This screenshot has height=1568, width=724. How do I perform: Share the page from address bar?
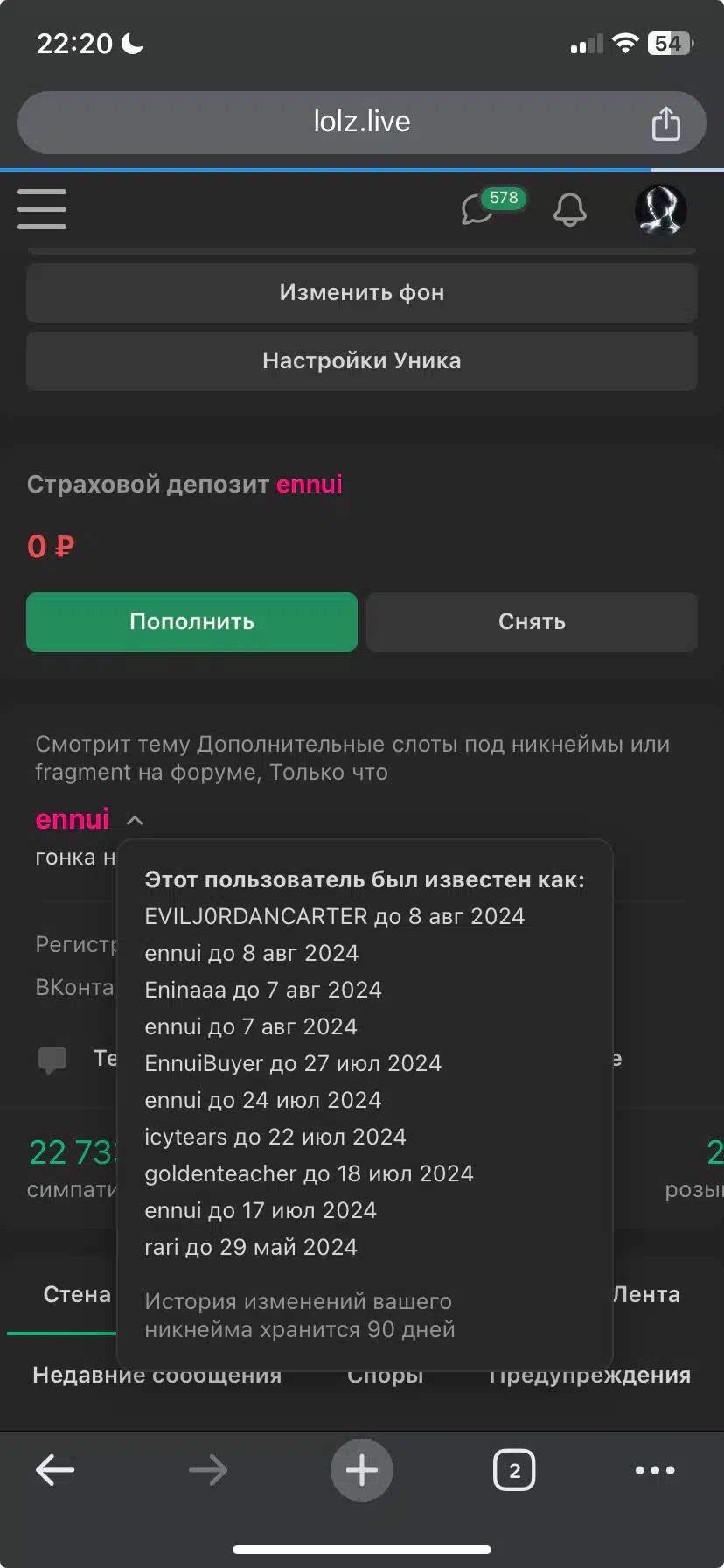pos(665,123)
